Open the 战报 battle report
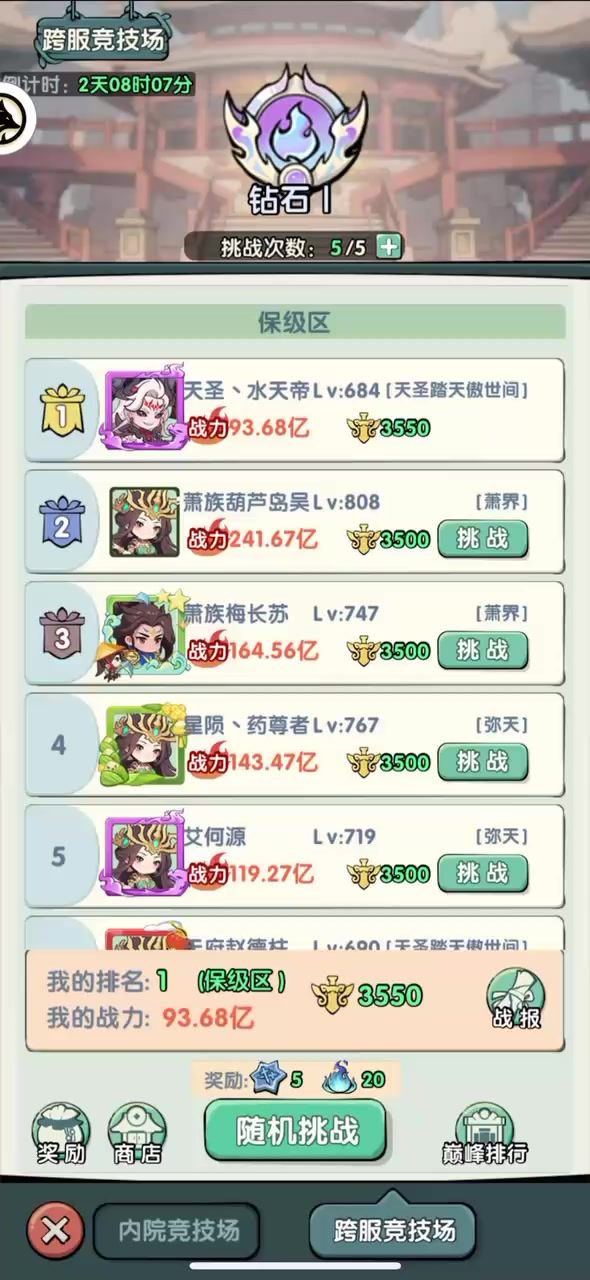The width and height of the screenshot is (590, 1280). pyautogui.click(x=516, y=1000)
